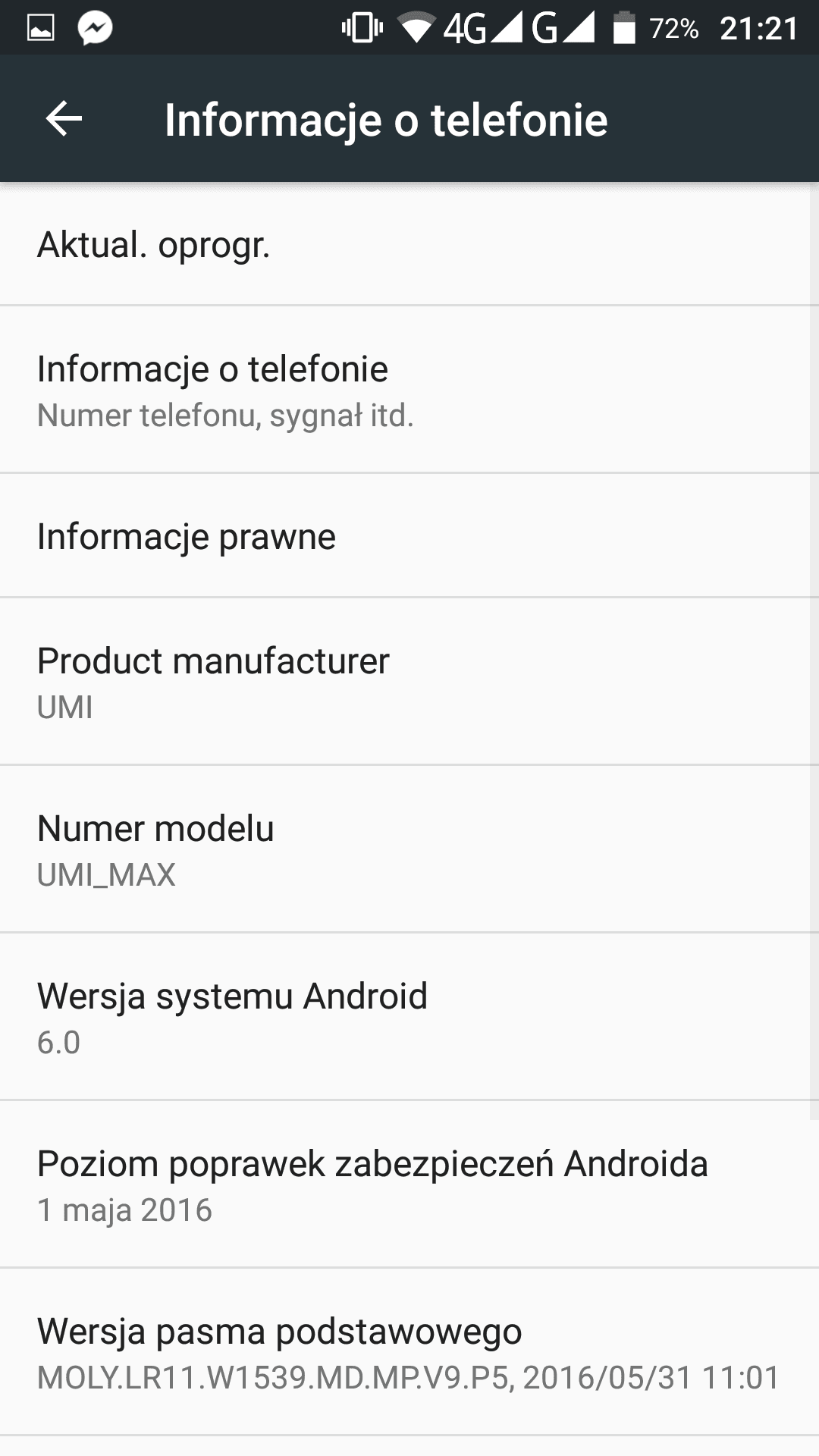Open Informacje prawne

pyautogui.click(x=409, y=535)
